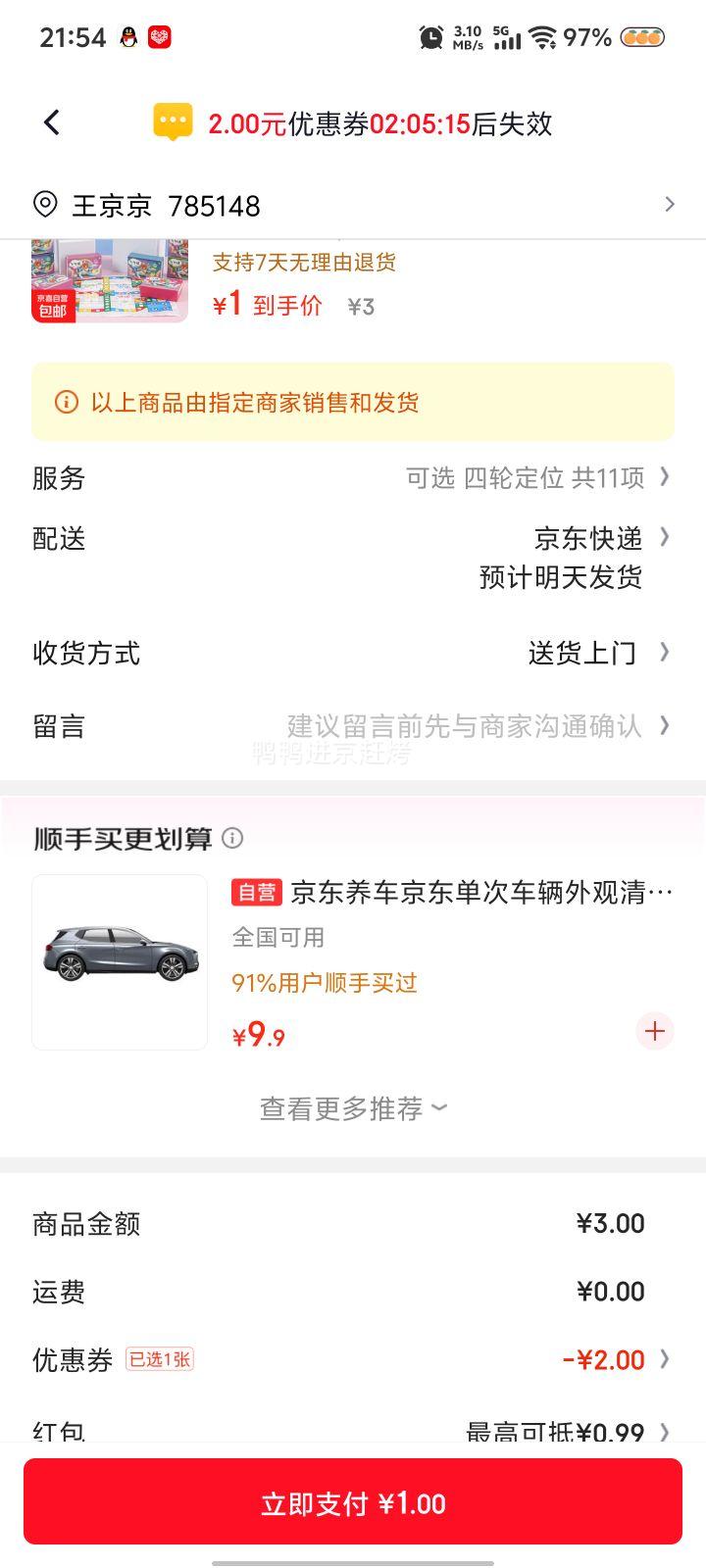This screenshot has height=1568, width=706.
Task: Open the 服务 options row
Action: 353,477
